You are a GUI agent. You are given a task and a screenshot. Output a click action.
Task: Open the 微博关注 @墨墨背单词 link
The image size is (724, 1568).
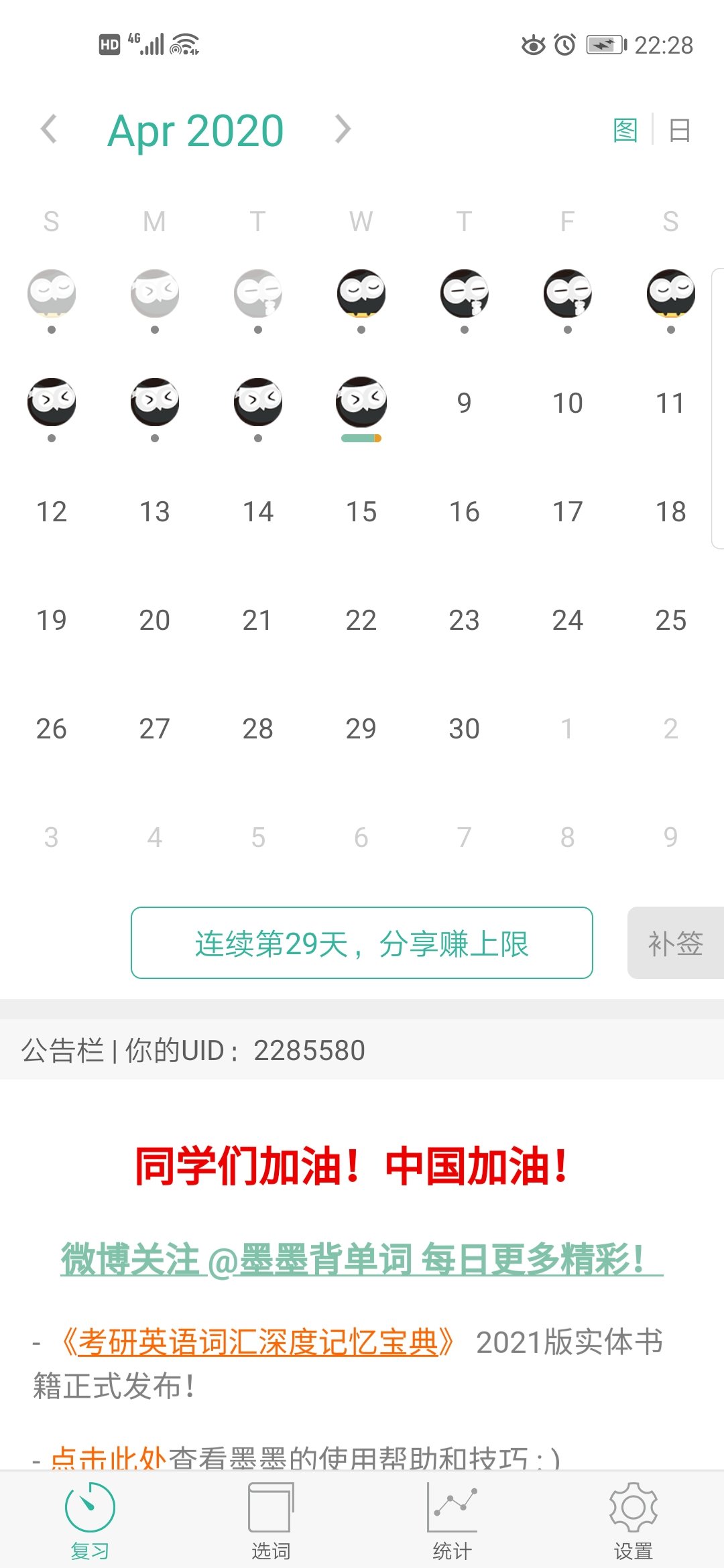[x=362, y=1260]
